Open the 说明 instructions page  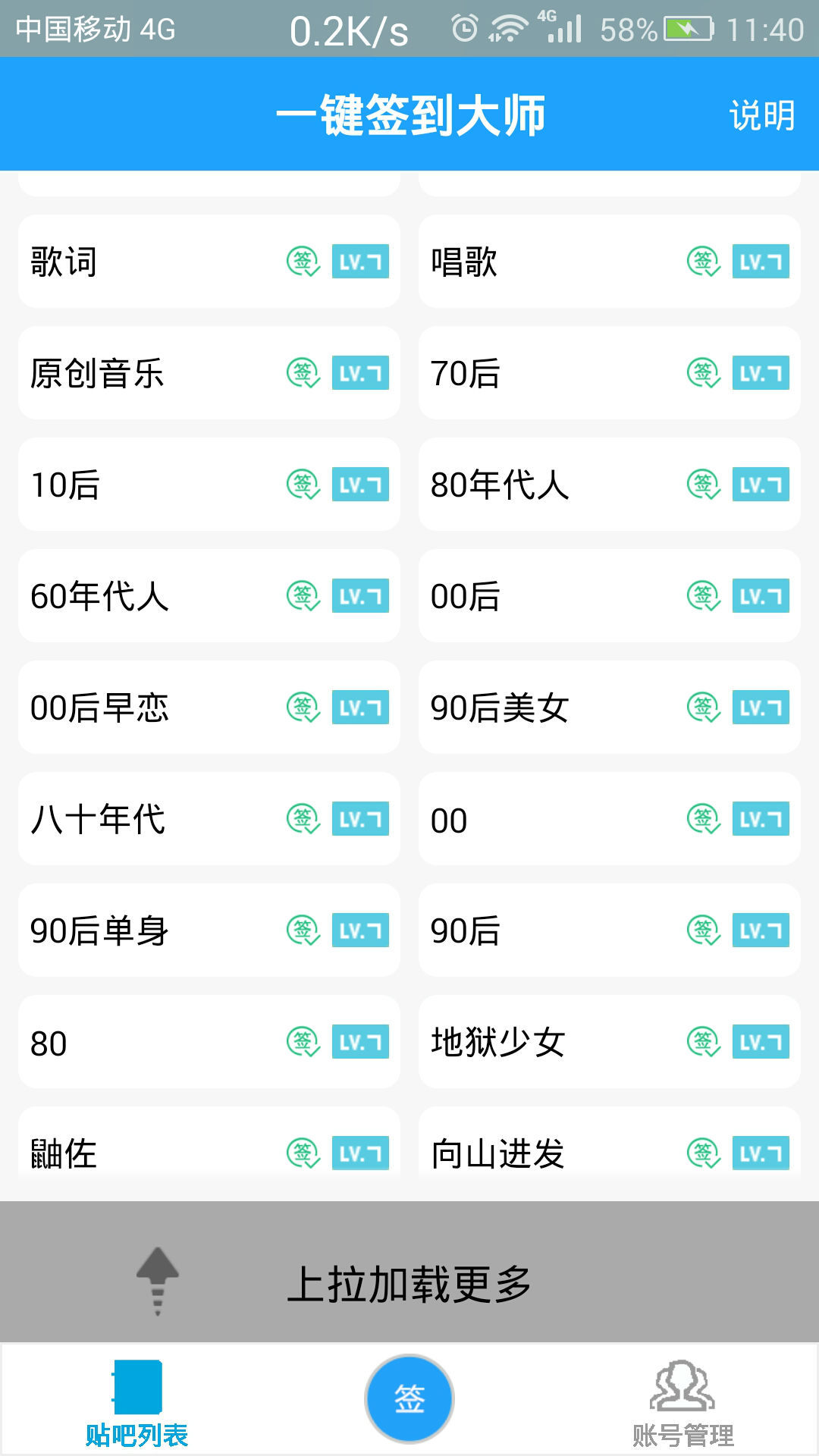761,116
